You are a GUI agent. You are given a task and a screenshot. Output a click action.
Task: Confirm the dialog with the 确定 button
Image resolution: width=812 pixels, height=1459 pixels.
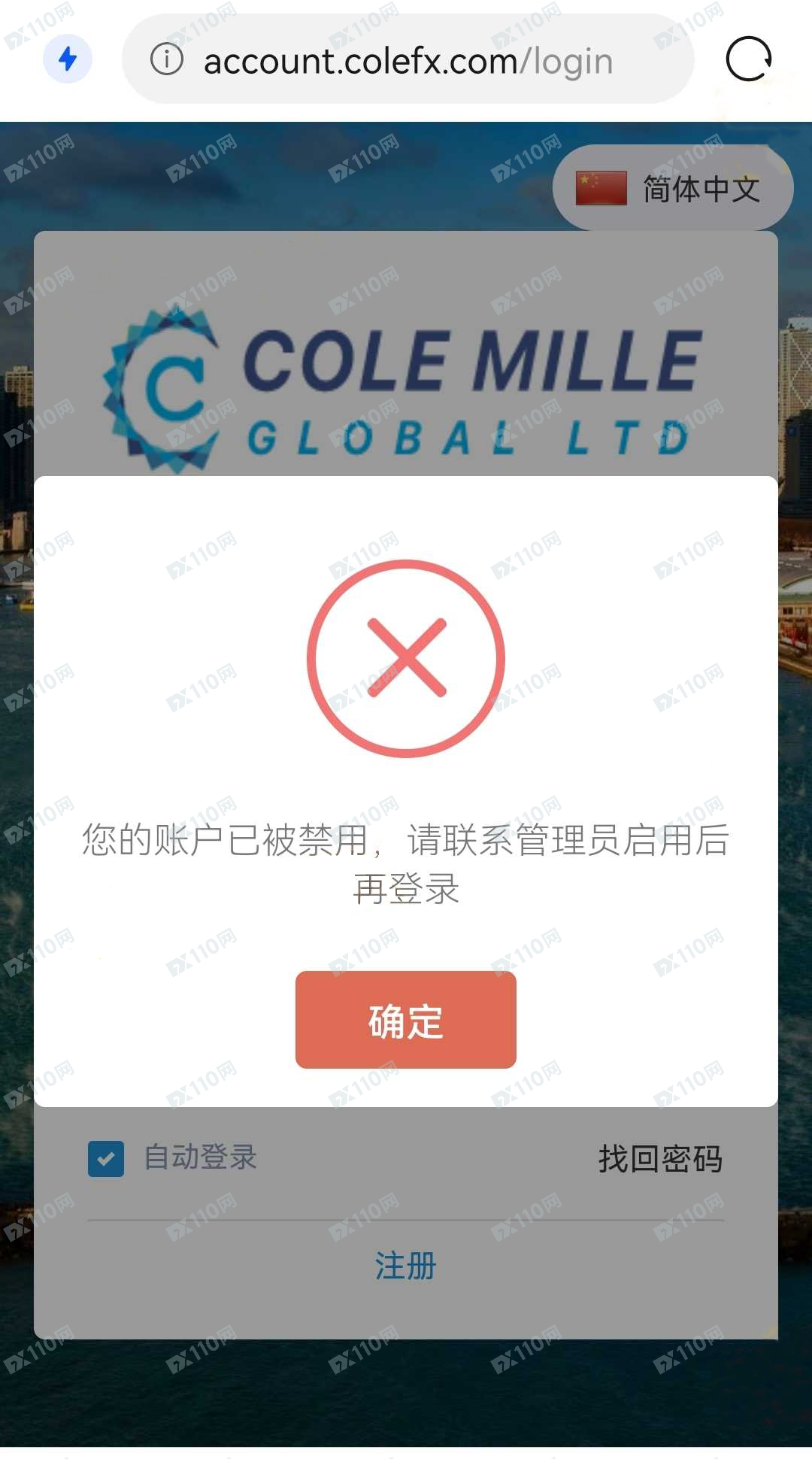click(x=405, y=1020)
